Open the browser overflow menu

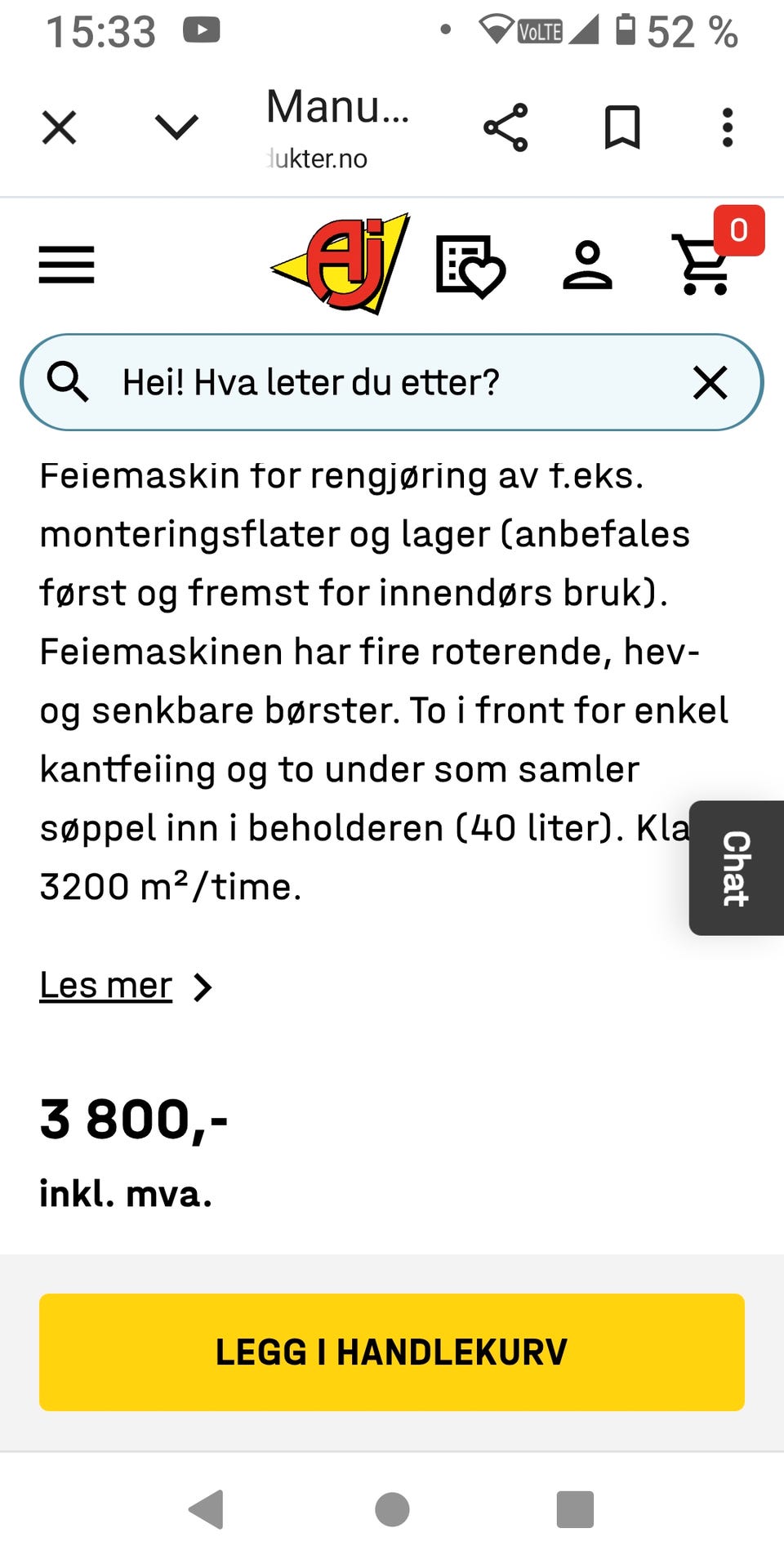(727, 127)
